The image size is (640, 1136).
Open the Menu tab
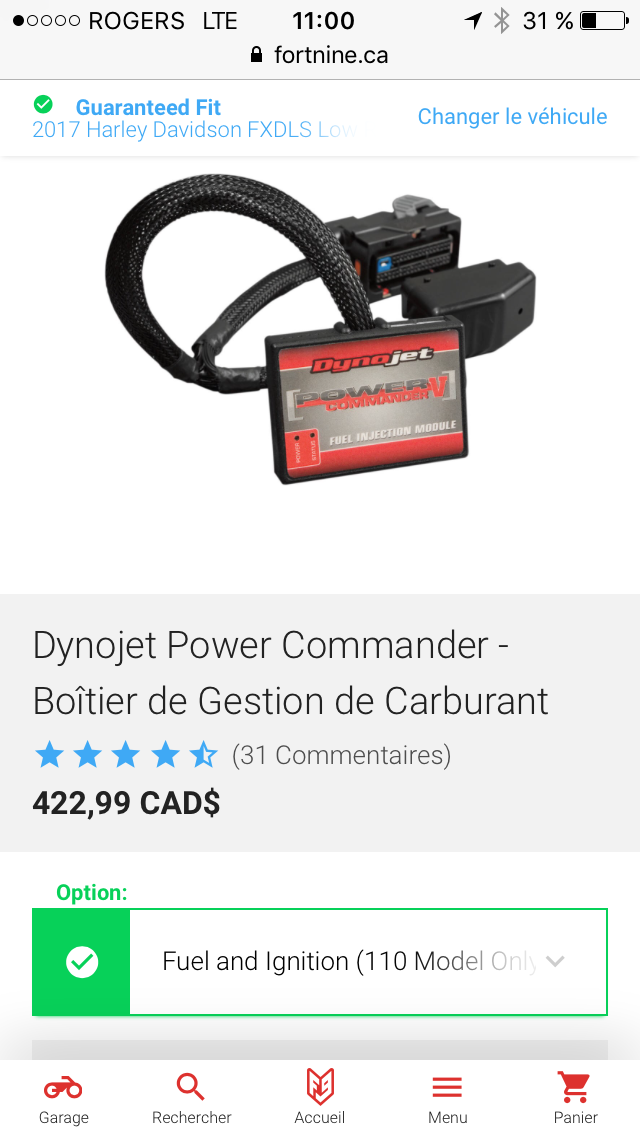(x=447, y=1098)
